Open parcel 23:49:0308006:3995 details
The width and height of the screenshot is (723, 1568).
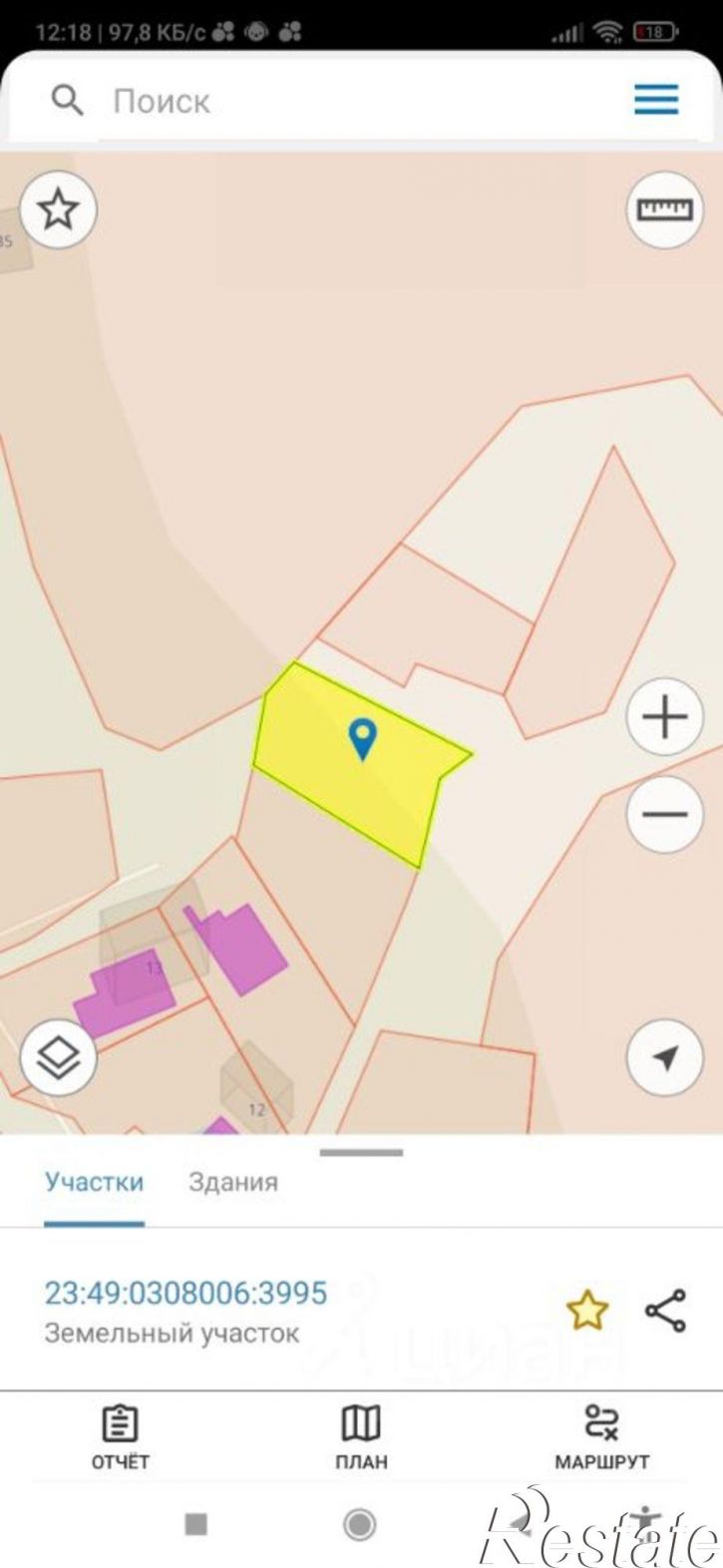[x=185, y=1294]
